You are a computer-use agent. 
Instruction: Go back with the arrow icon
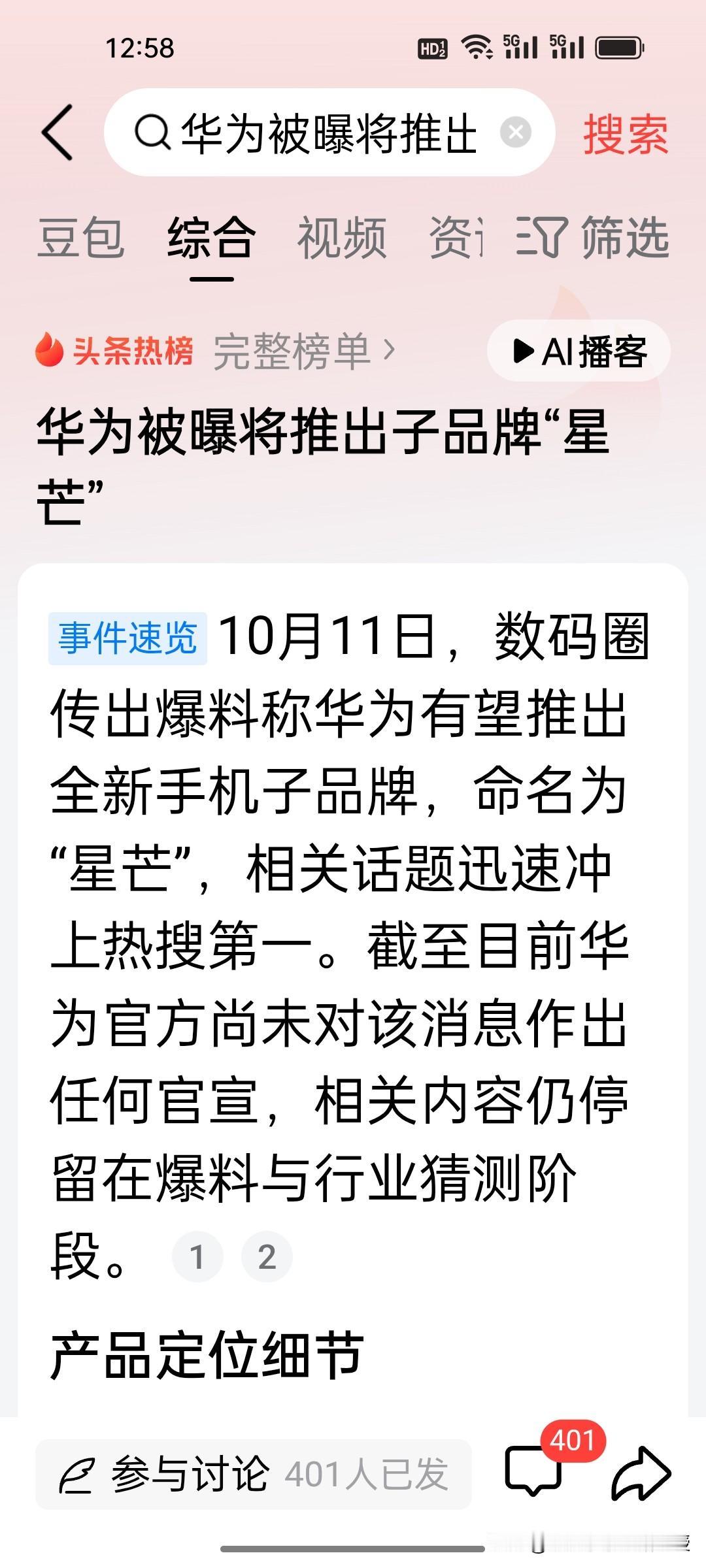[57, 133]
